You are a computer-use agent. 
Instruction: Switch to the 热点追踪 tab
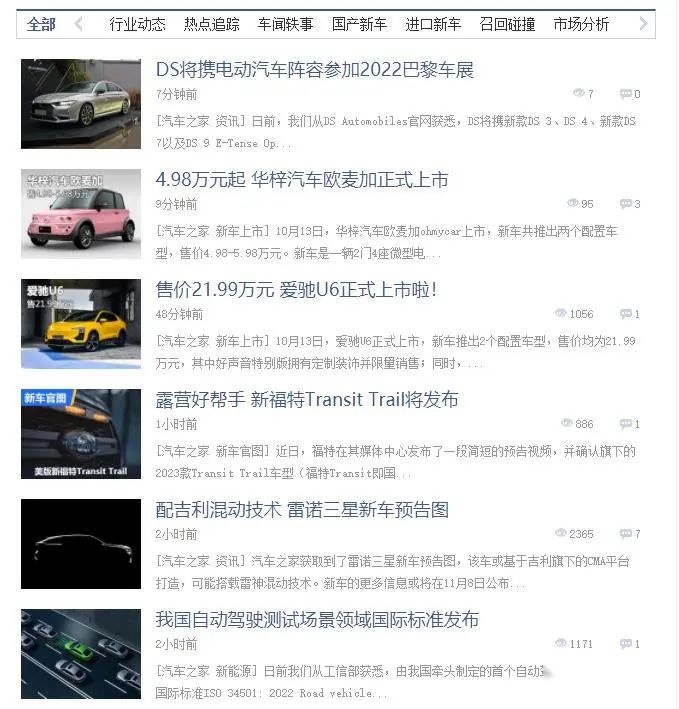[211, 24]
